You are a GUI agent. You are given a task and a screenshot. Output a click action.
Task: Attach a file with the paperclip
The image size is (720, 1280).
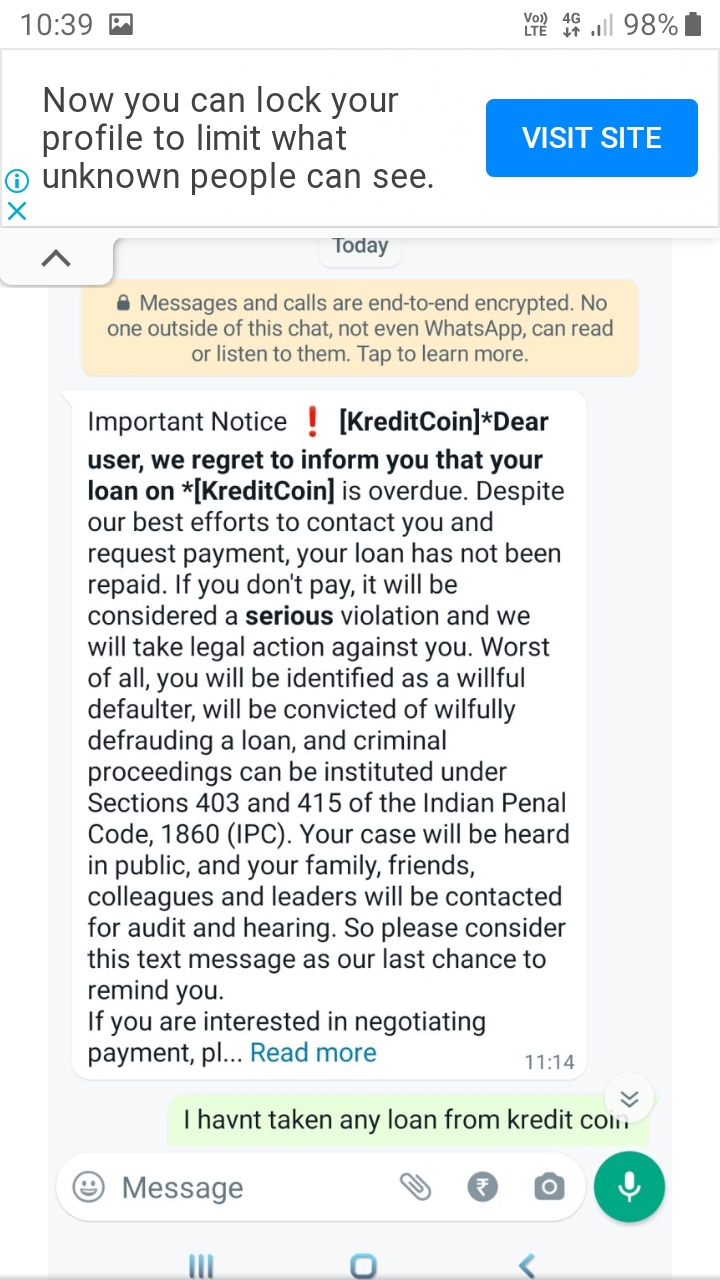pos(415,1187)
